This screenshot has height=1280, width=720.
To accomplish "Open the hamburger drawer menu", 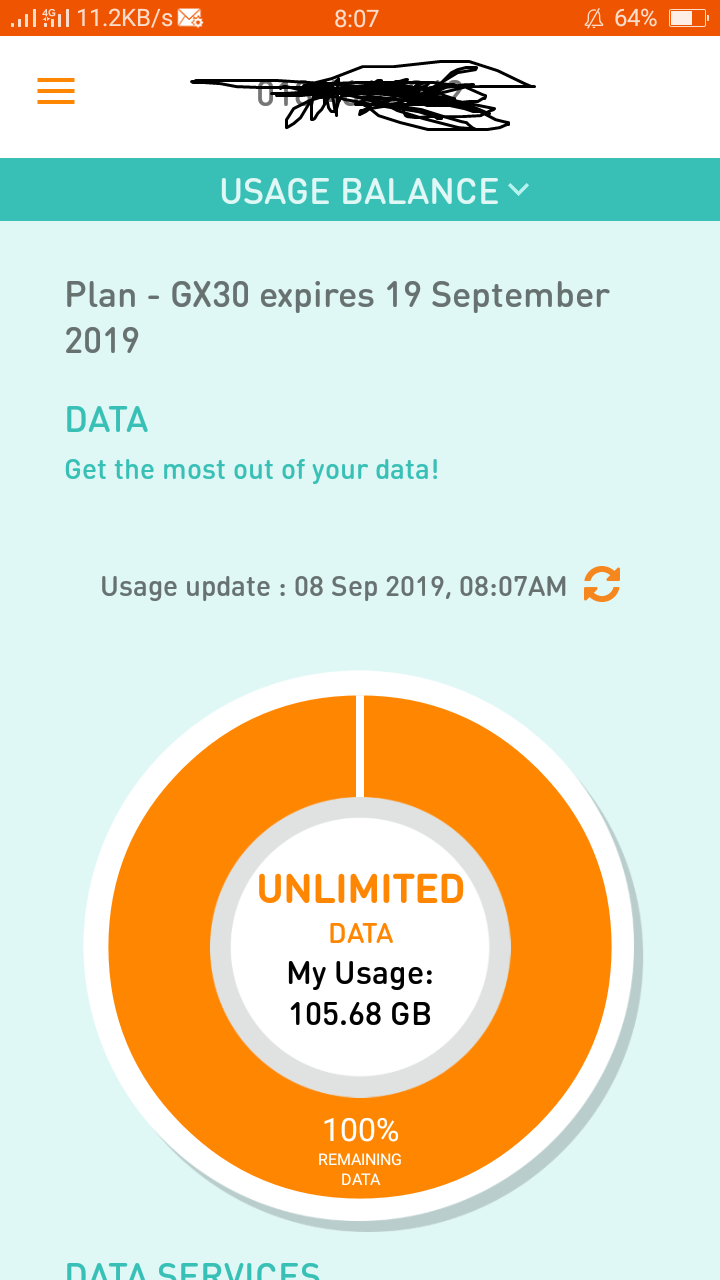I will [x=56, y=91].
